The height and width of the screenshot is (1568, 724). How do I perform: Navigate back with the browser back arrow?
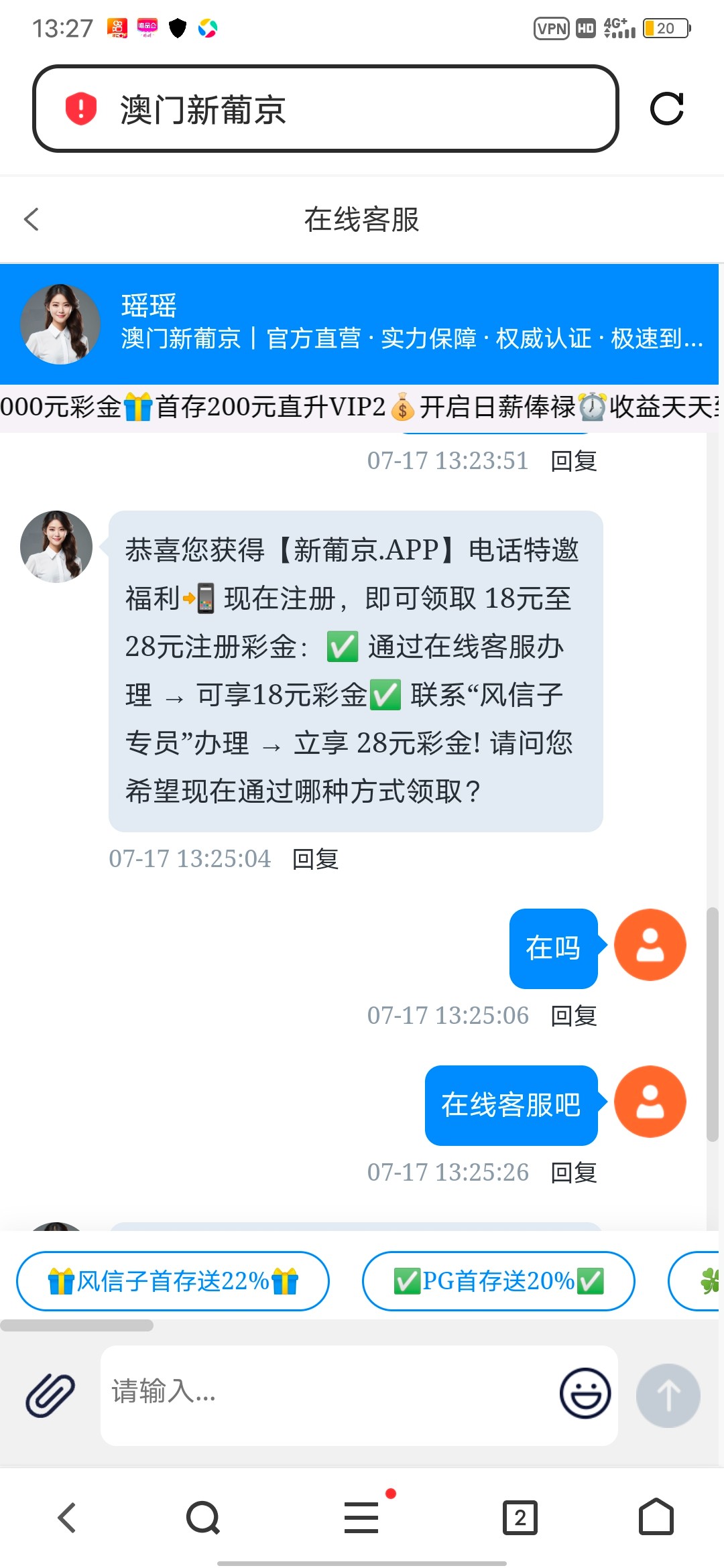tap(67, 1518)
